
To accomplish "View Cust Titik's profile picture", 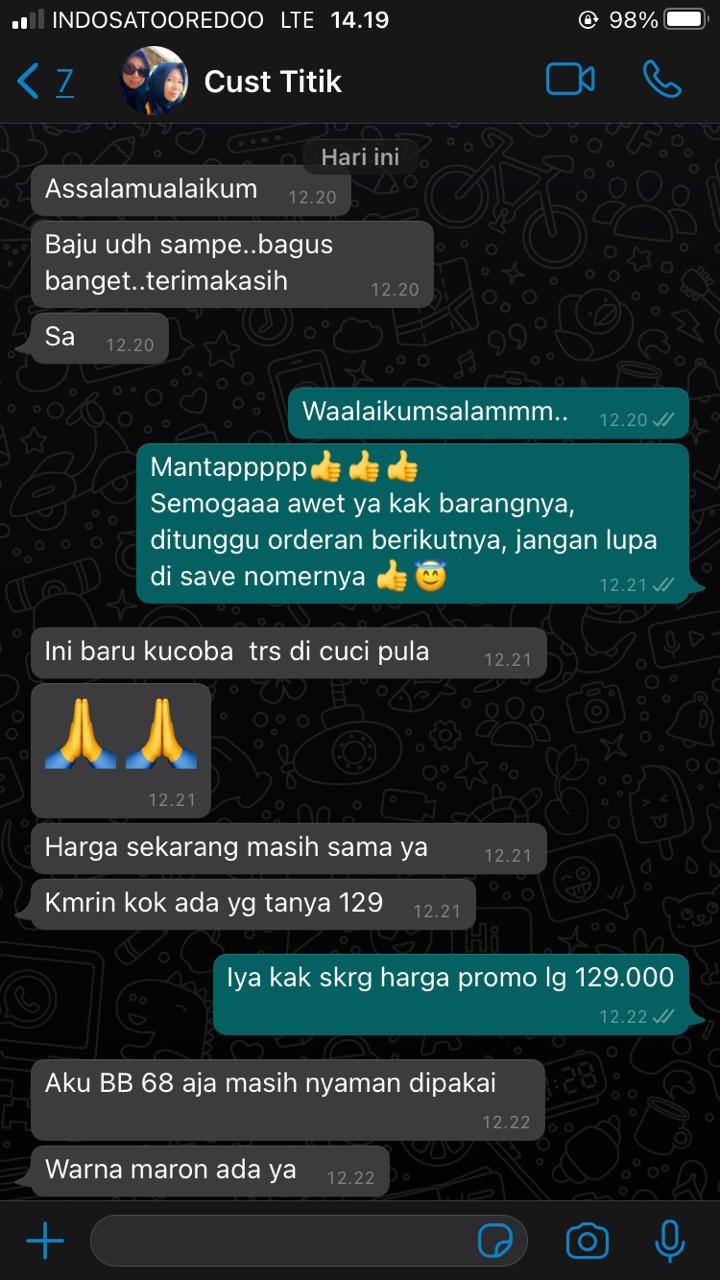I will click(153, 81).
